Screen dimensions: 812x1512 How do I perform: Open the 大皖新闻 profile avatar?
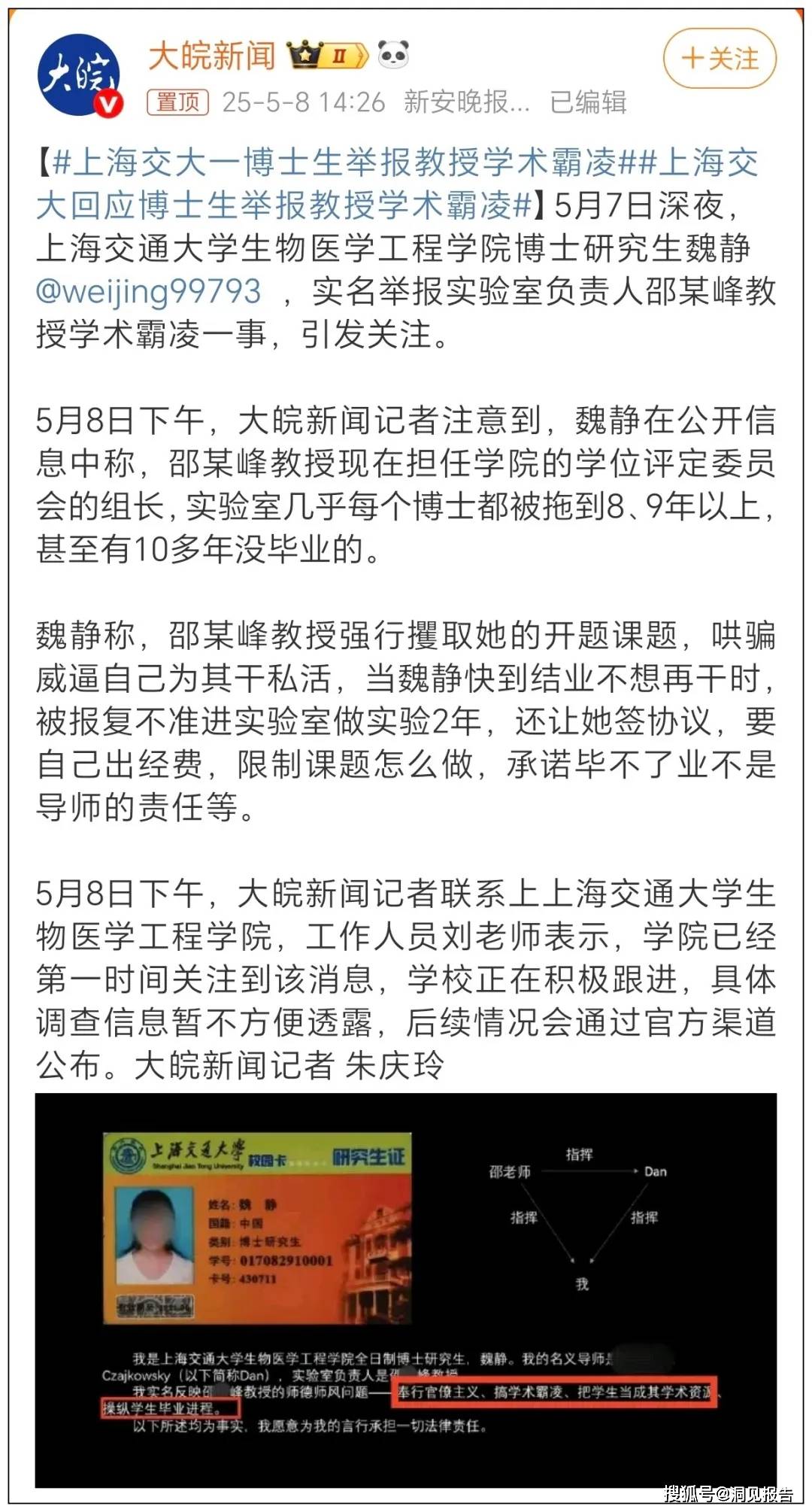pos(80,75)
